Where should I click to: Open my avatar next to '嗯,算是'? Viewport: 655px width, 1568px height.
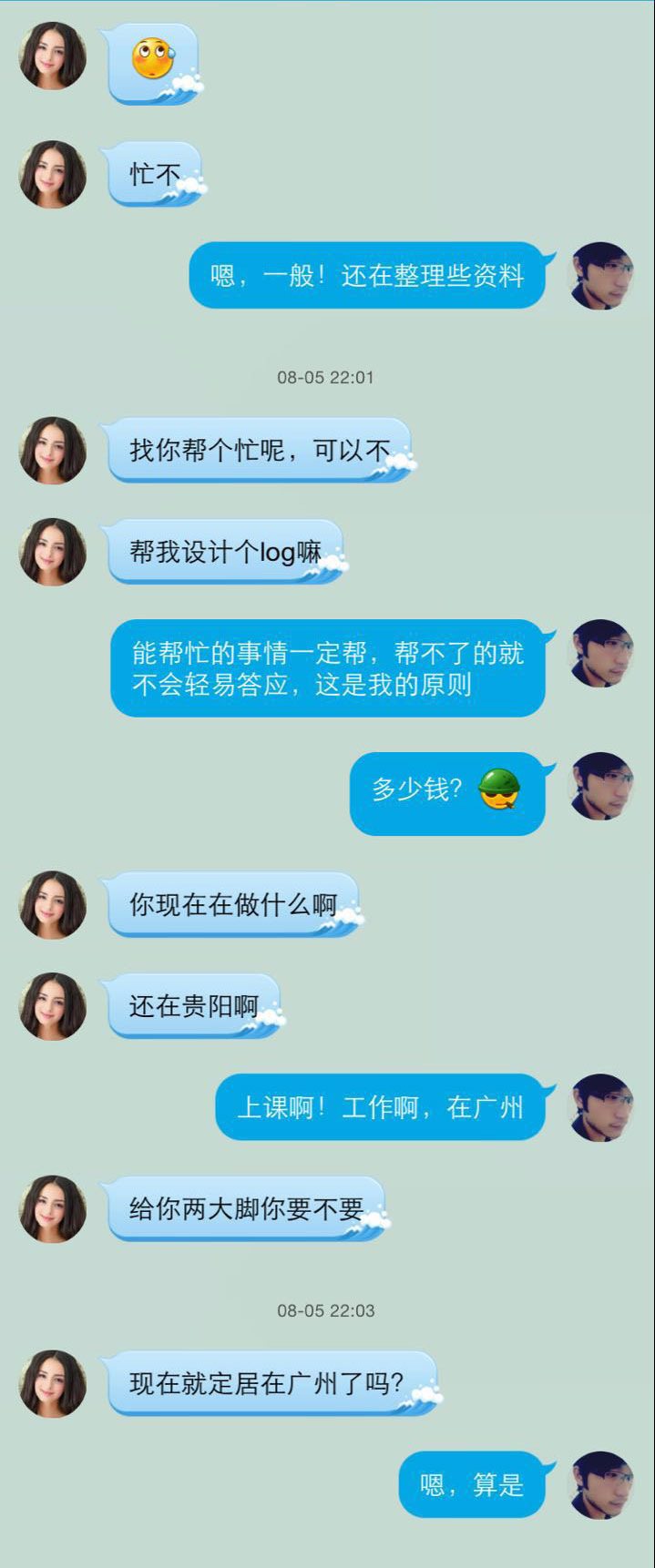coord(601,1485)
